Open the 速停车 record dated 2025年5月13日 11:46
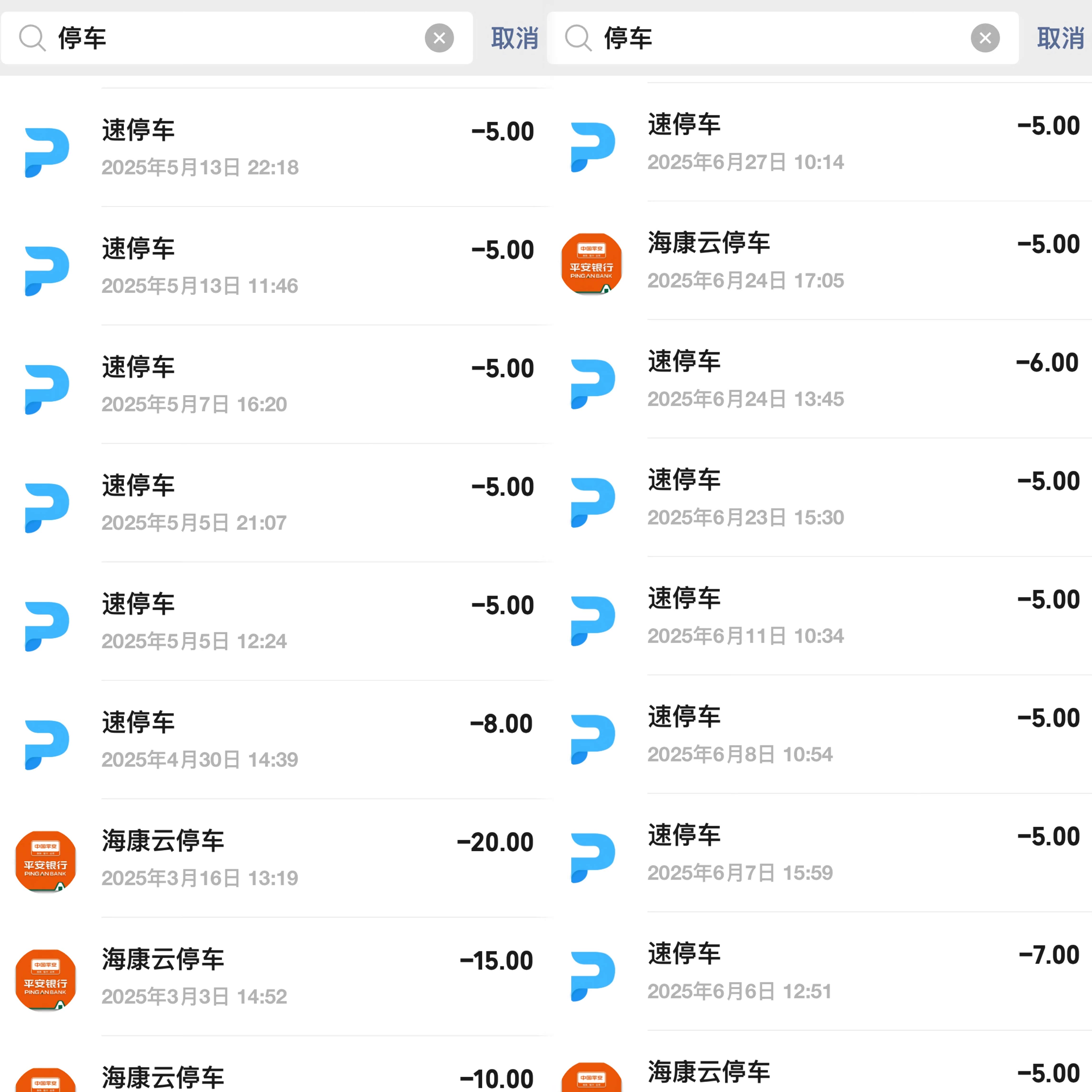The height and width of the screenshot is (1092, 1092). point(273,266)
